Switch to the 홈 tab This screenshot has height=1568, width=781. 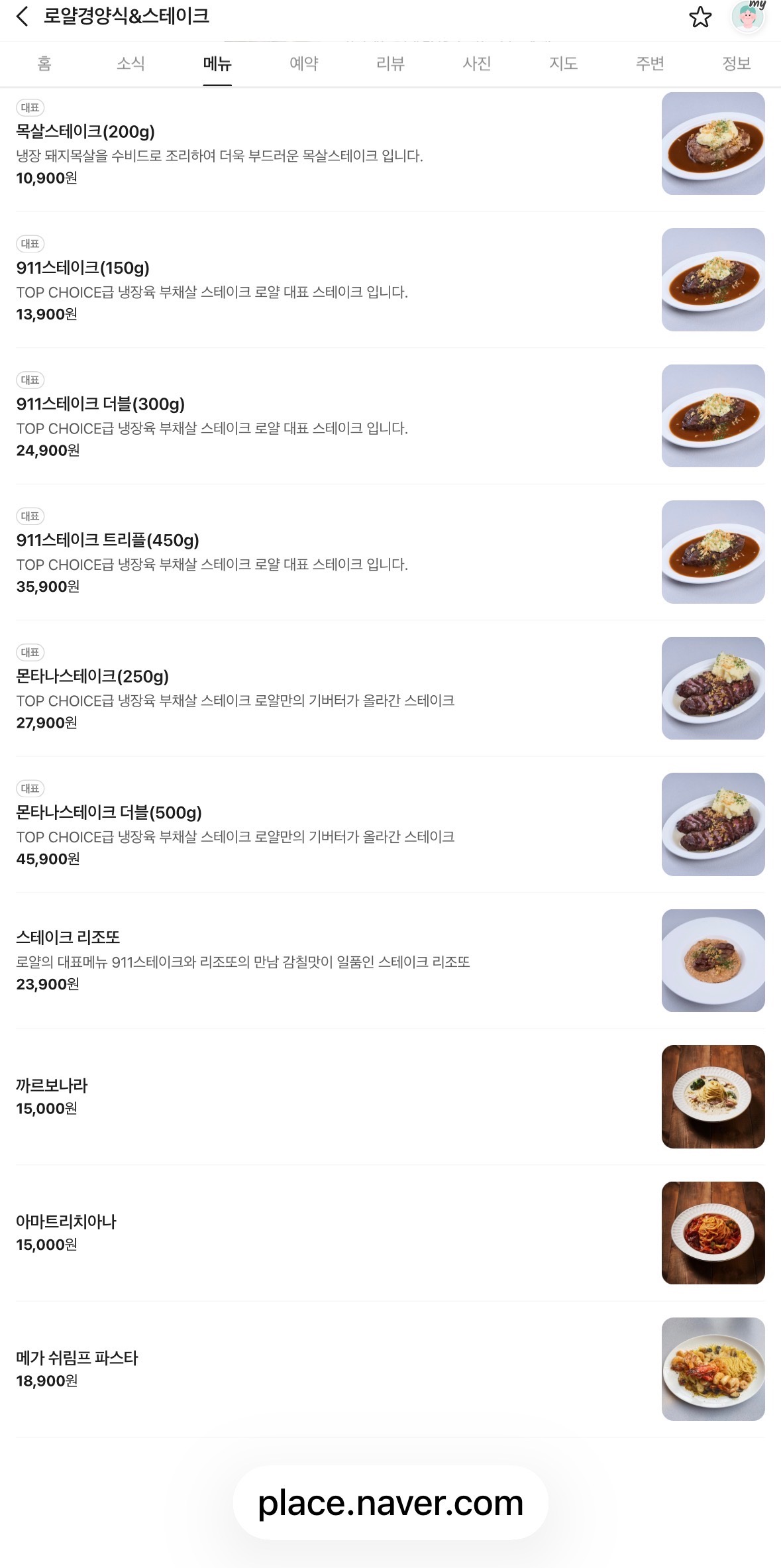44,64
